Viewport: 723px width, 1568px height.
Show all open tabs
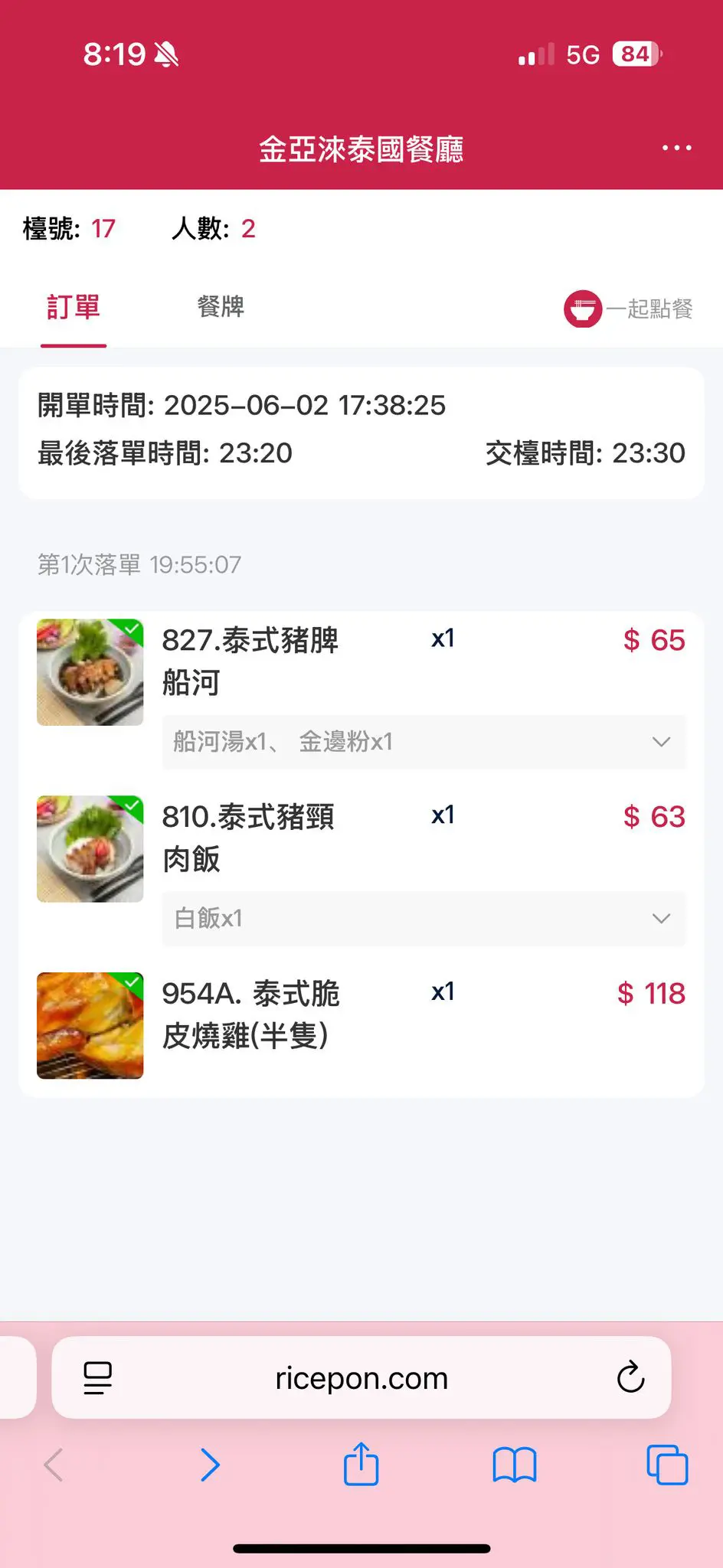[667, 1465]
